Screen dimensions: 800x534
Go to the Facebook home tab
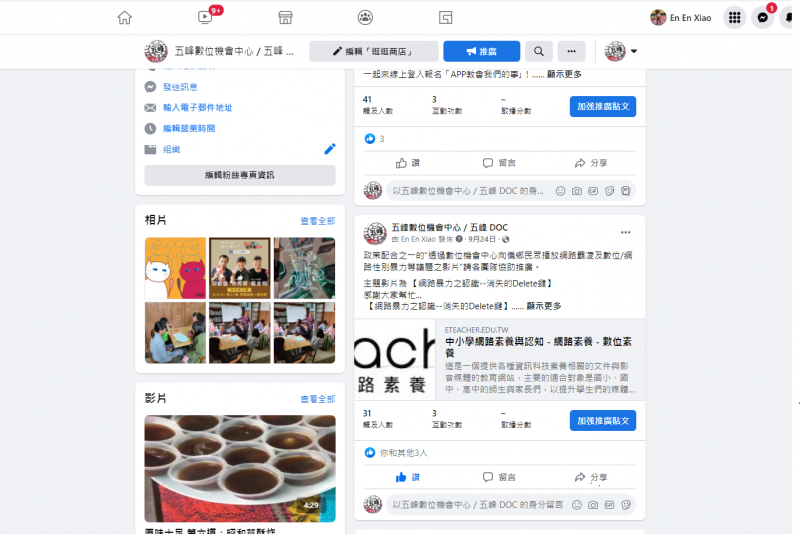(x=125, y=17)
